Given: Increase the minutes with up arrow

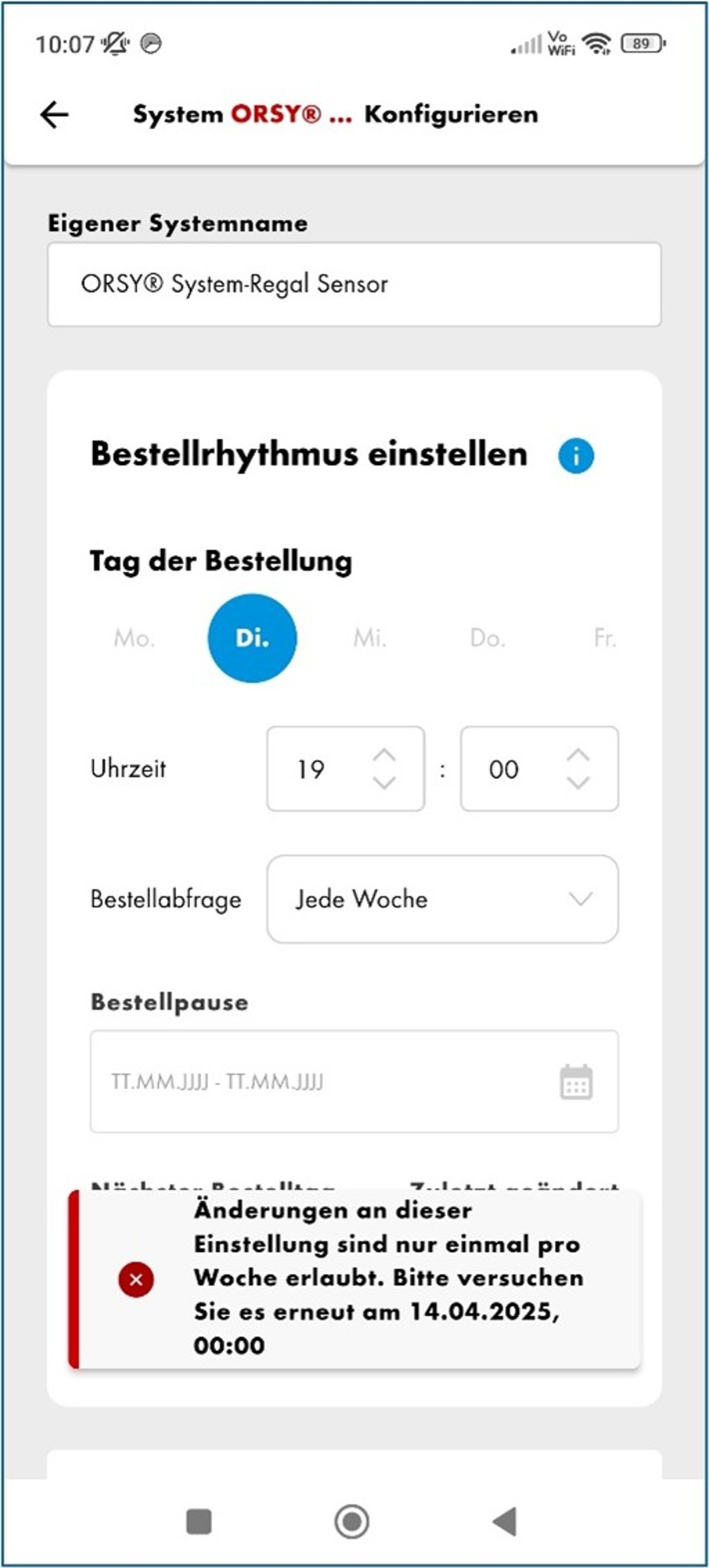Looking at the screenshot, I should click(x=578, y=755).
